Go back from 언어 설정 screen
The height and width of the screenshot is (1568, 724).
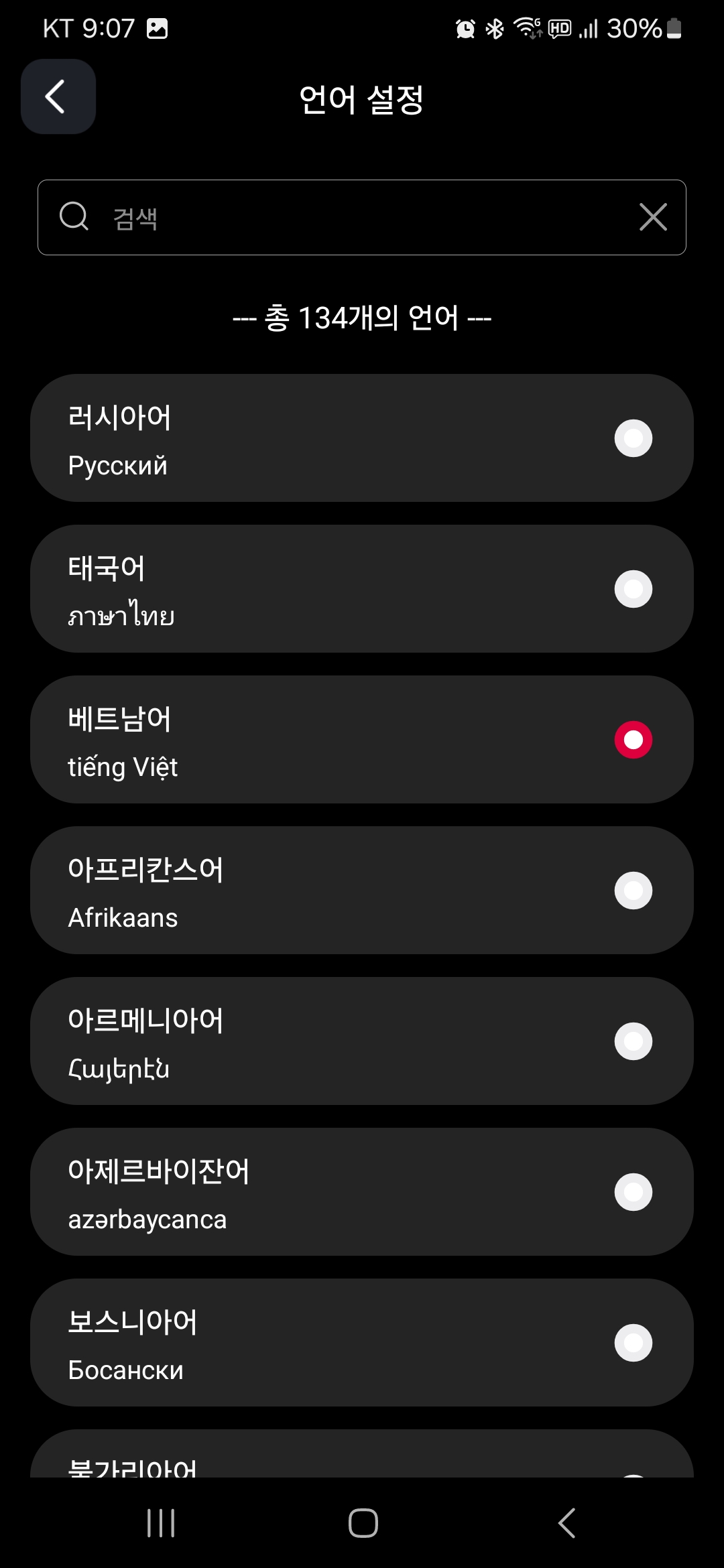coord(58,96)
